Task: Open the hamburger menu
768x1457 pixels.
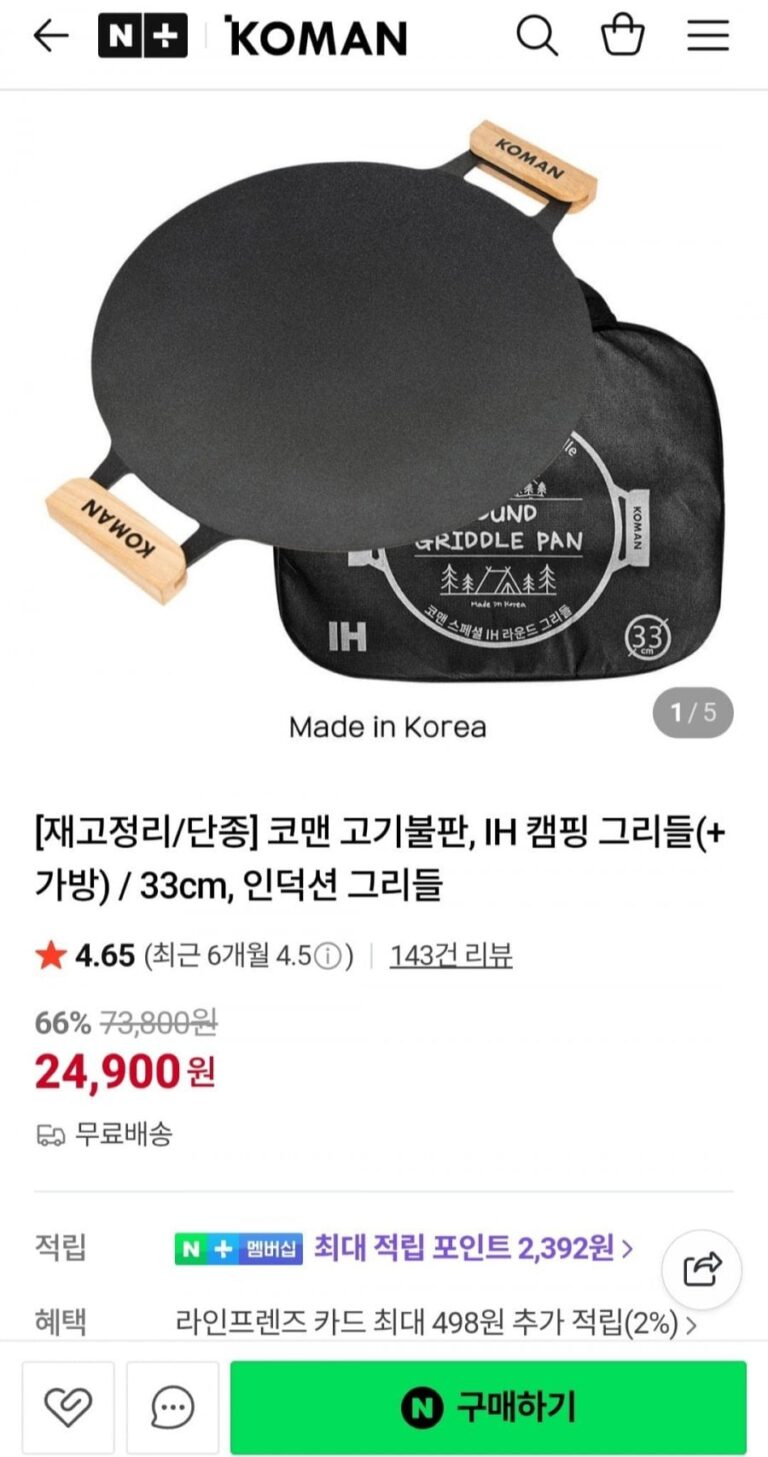Action: coord(707,37)
